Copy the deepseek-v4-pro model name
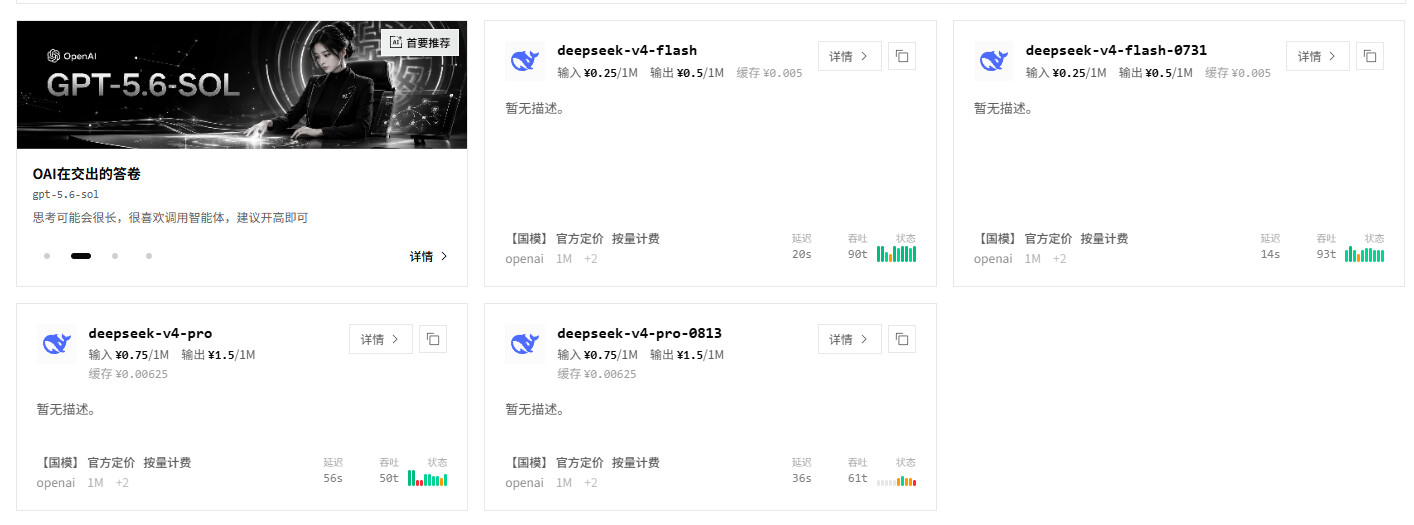Image resolution: width=1414 pixels, height=525 pixels. click(x=433, y=339)
